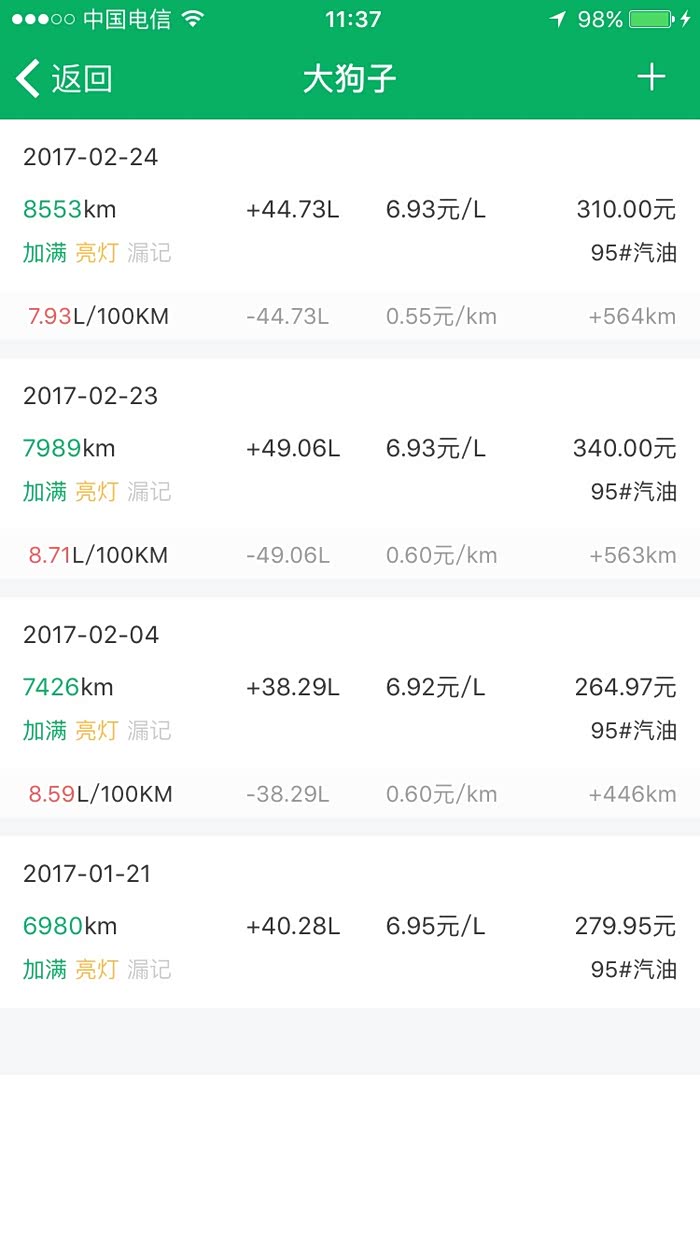Viewport: 700px width, 1245px height.
Task: Open the 2017-02-24 refuel record
Action: [x=350, y=210]
